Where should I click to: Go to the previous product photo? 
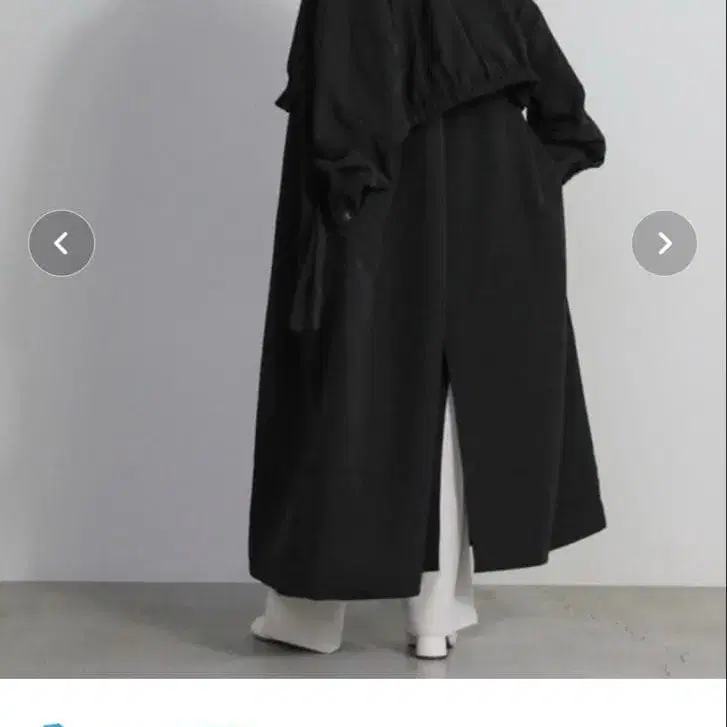pos(61,243)
